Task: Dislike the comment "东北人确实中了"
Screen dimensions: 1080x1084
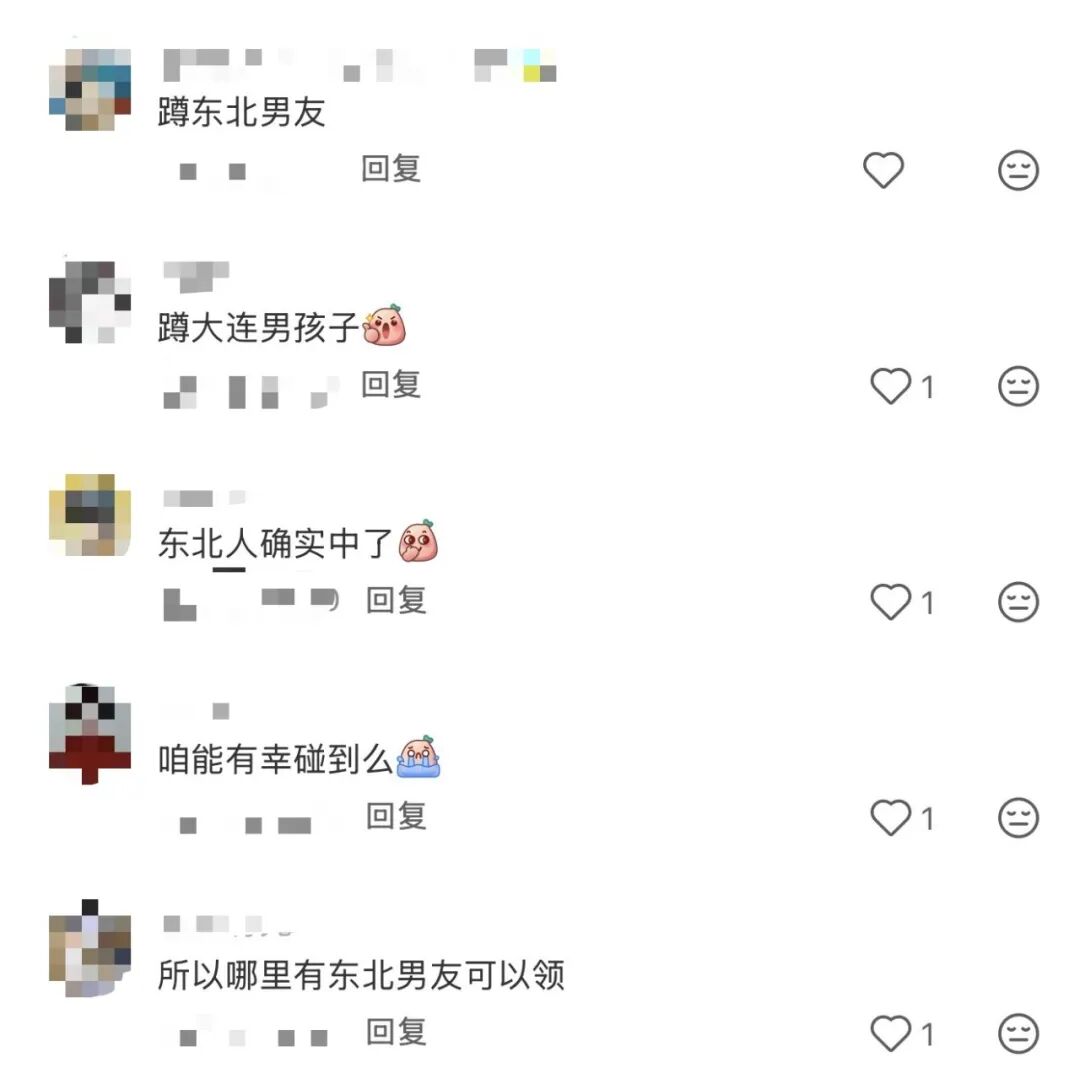Action: point(1018,602)
